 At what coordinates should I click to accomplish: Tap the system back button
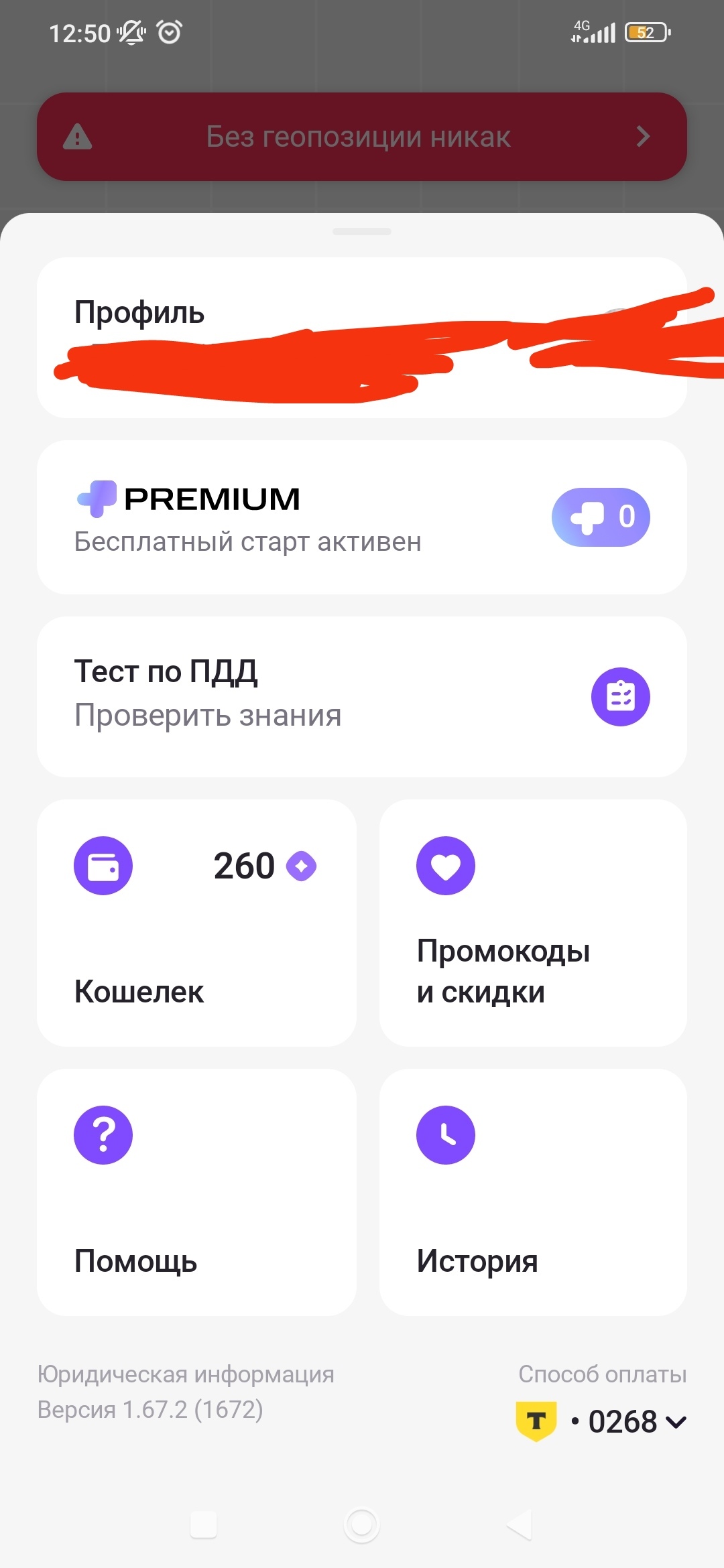[520, 1524]
